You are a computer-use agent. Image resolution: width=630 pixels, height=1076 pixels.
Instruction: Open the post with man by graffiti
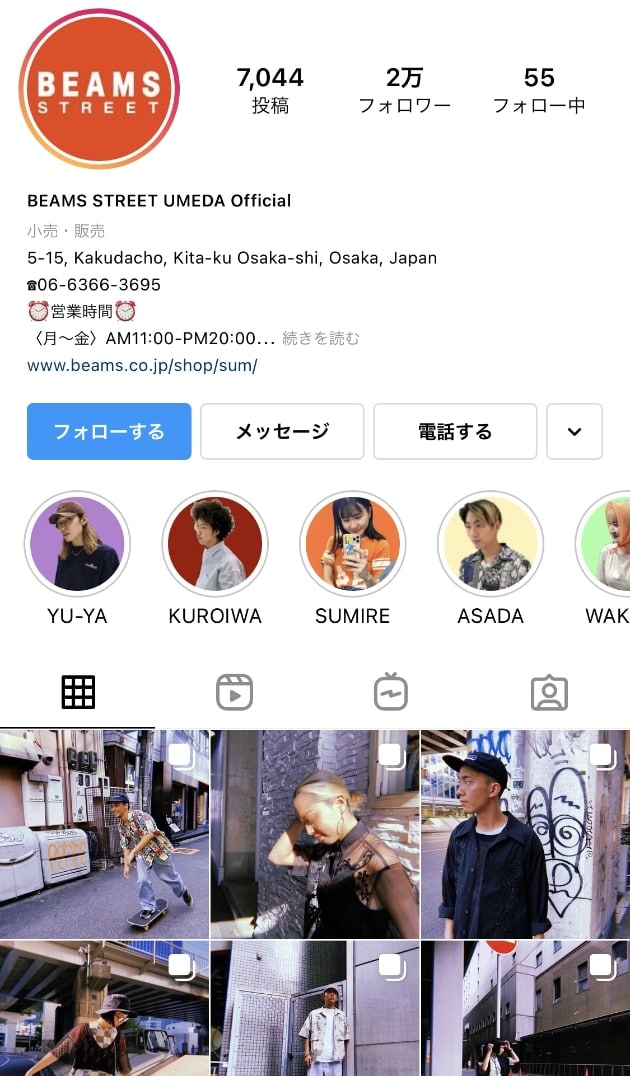click(525, 834)
